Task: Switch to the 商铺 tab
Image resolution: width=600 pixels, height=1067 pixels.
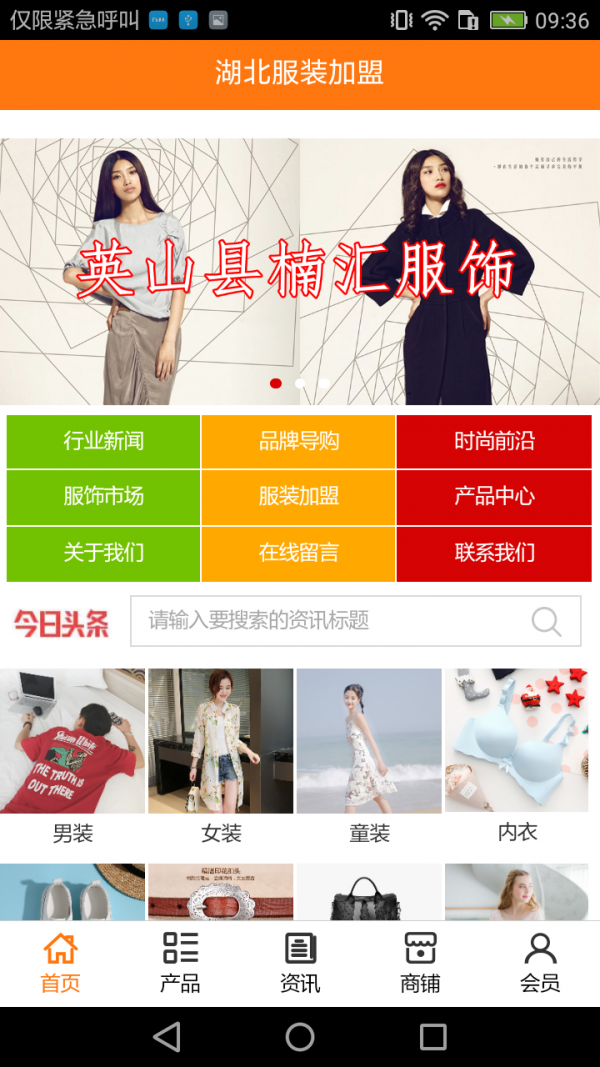Action: pyautogui.click(x=420, y=962)
